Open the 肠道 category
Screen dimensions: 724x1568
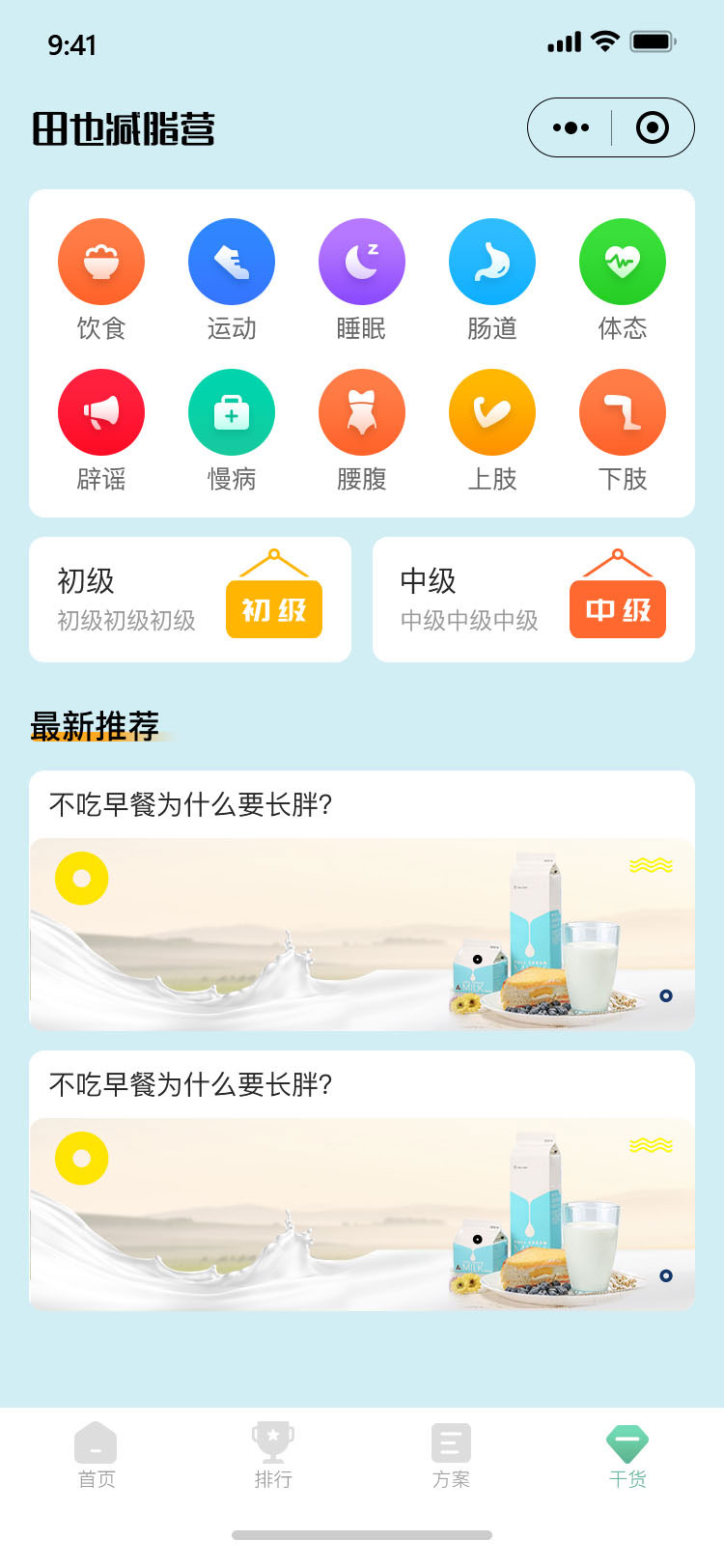tap(492, 280)
